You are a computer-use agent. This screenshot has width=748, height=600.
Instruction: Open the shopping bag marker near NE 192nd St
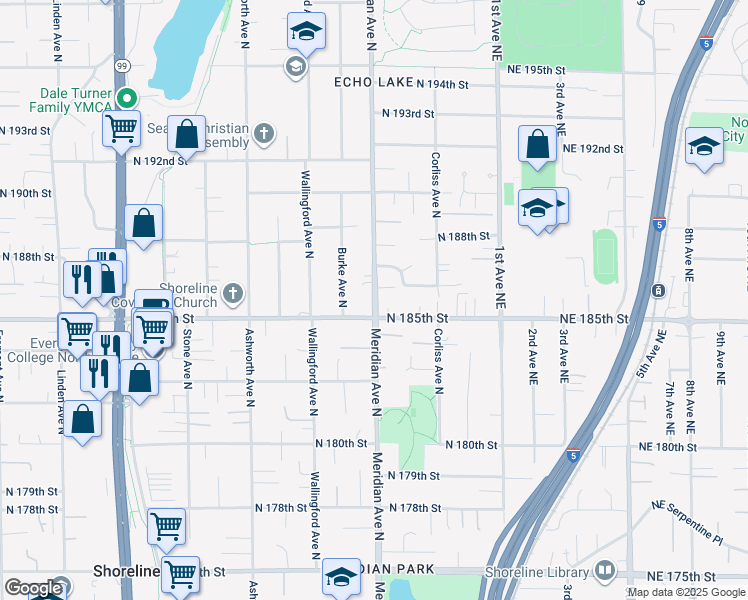click(x=537, y=144)
